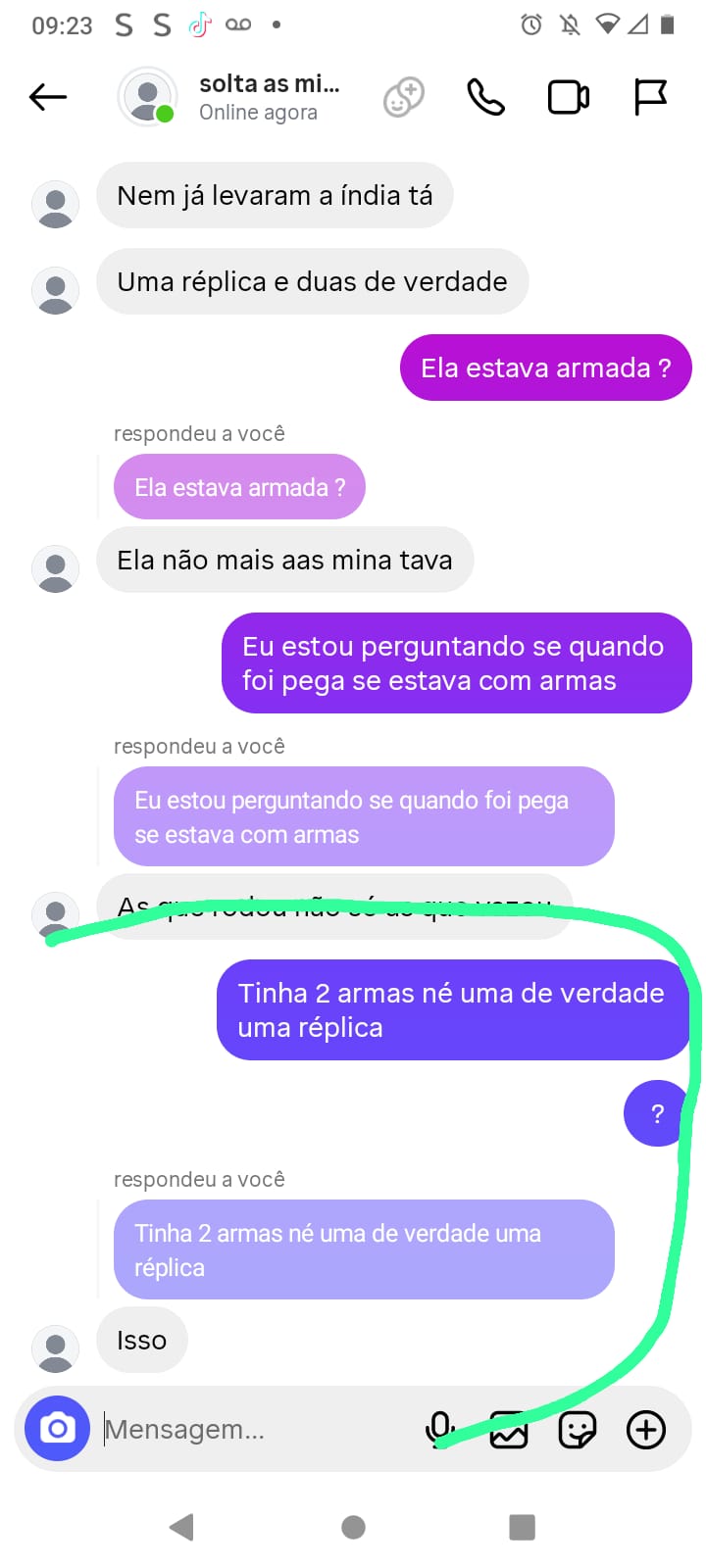
Task: Go to the home screen
Action: point(353,1527)
